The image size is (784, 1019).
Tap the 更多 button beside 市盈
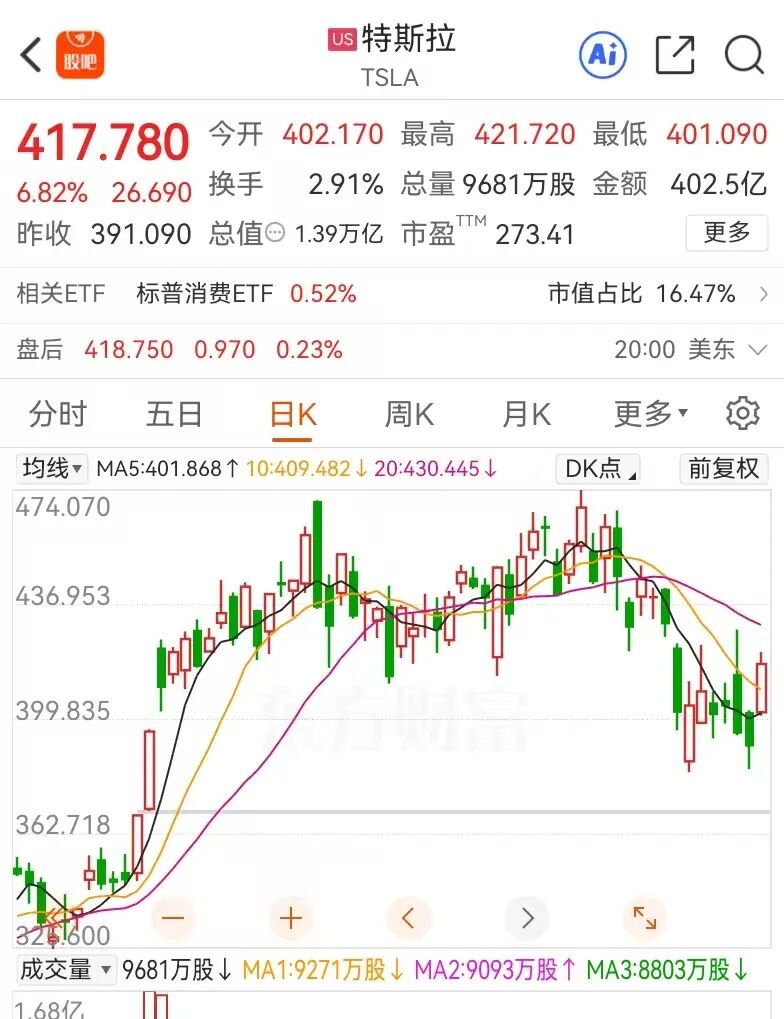point(727,233)
